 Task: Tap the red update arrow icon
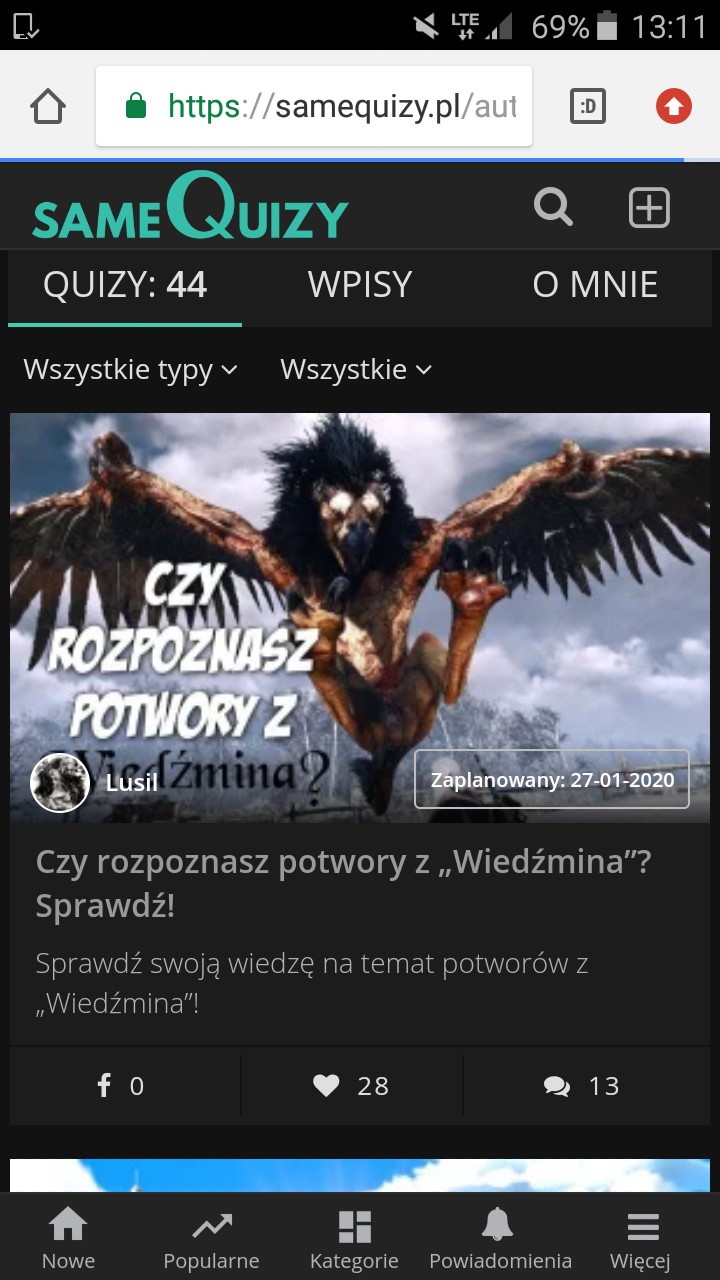click(673, 106)
